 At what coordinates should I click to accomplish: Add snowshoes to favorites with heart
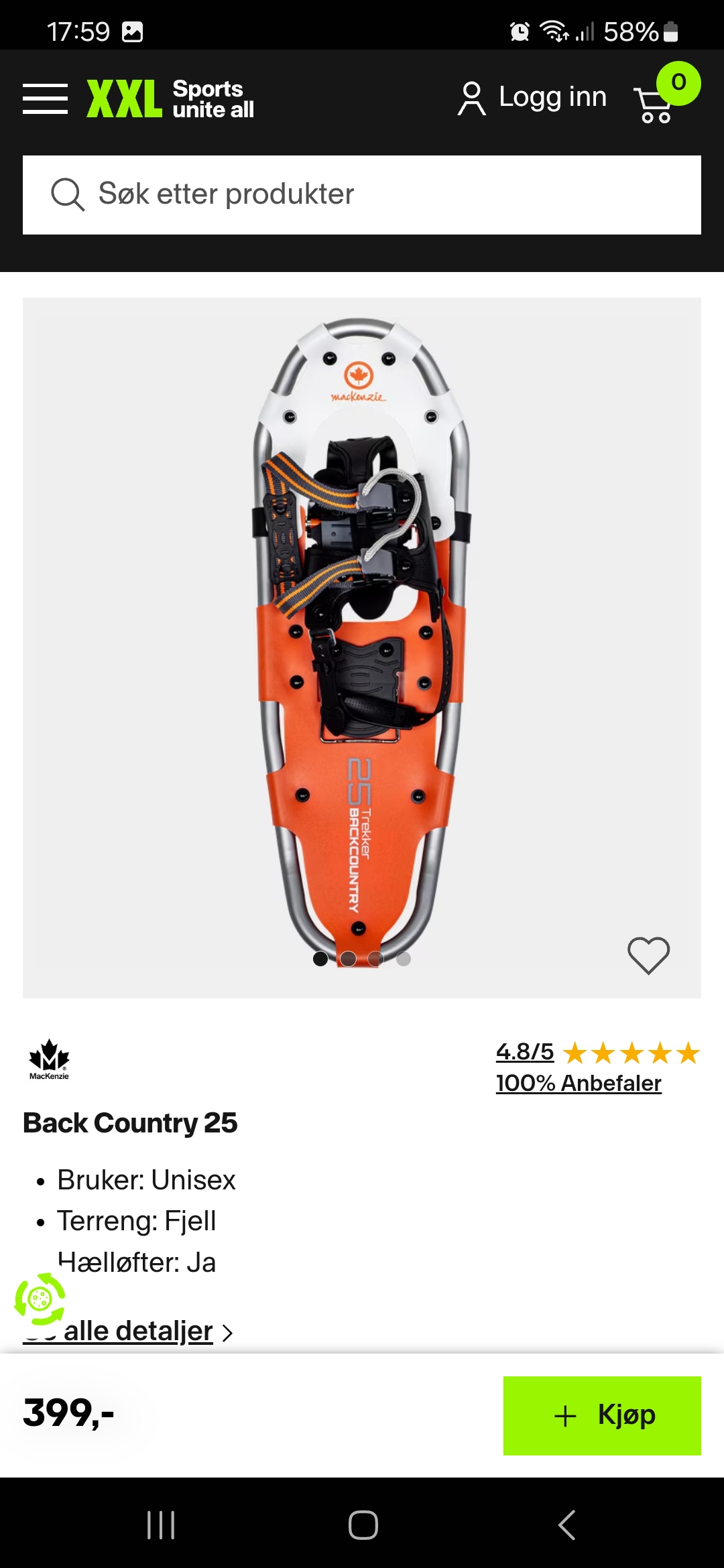[x=648, y=955]
